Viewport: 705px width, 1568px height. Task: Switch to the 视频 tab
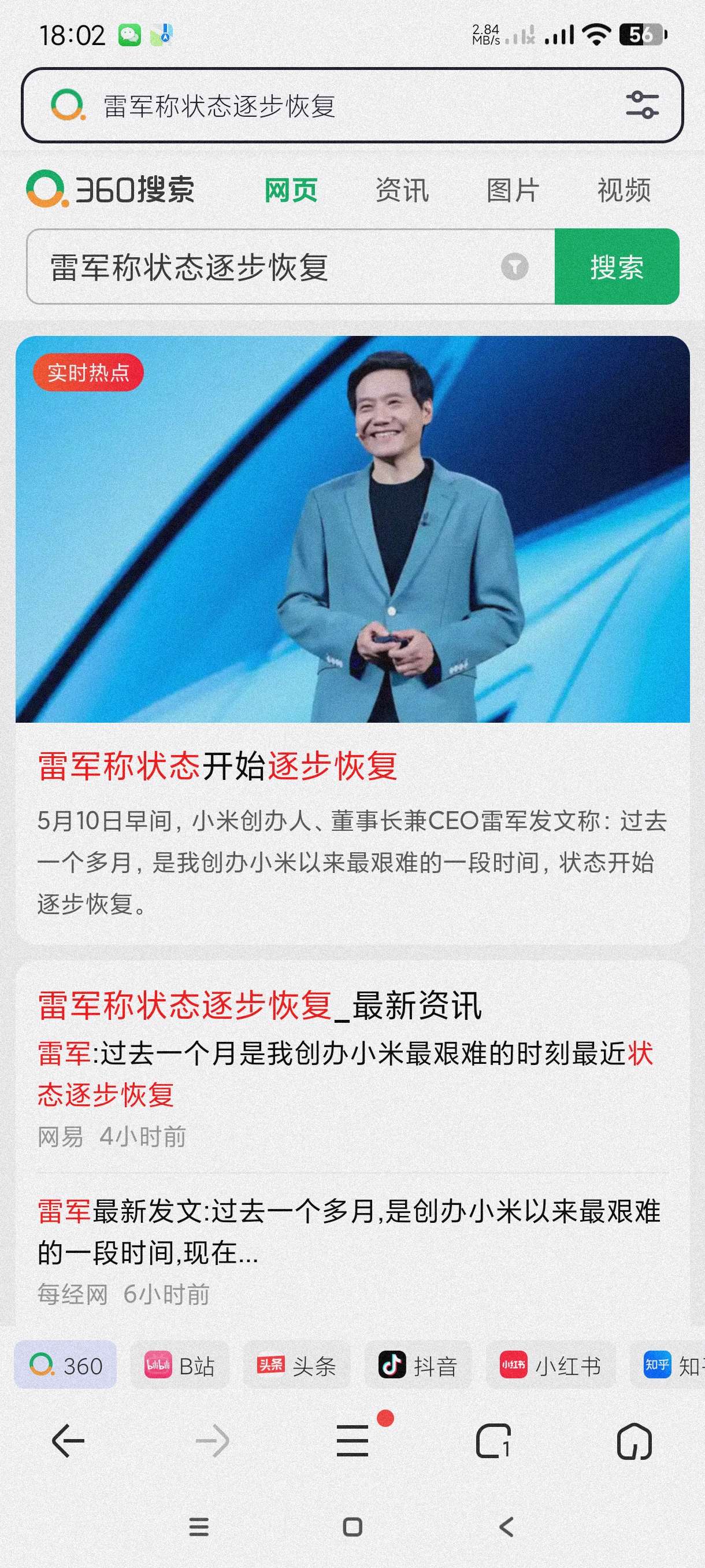pyautogui.click(x=624, y=190)
